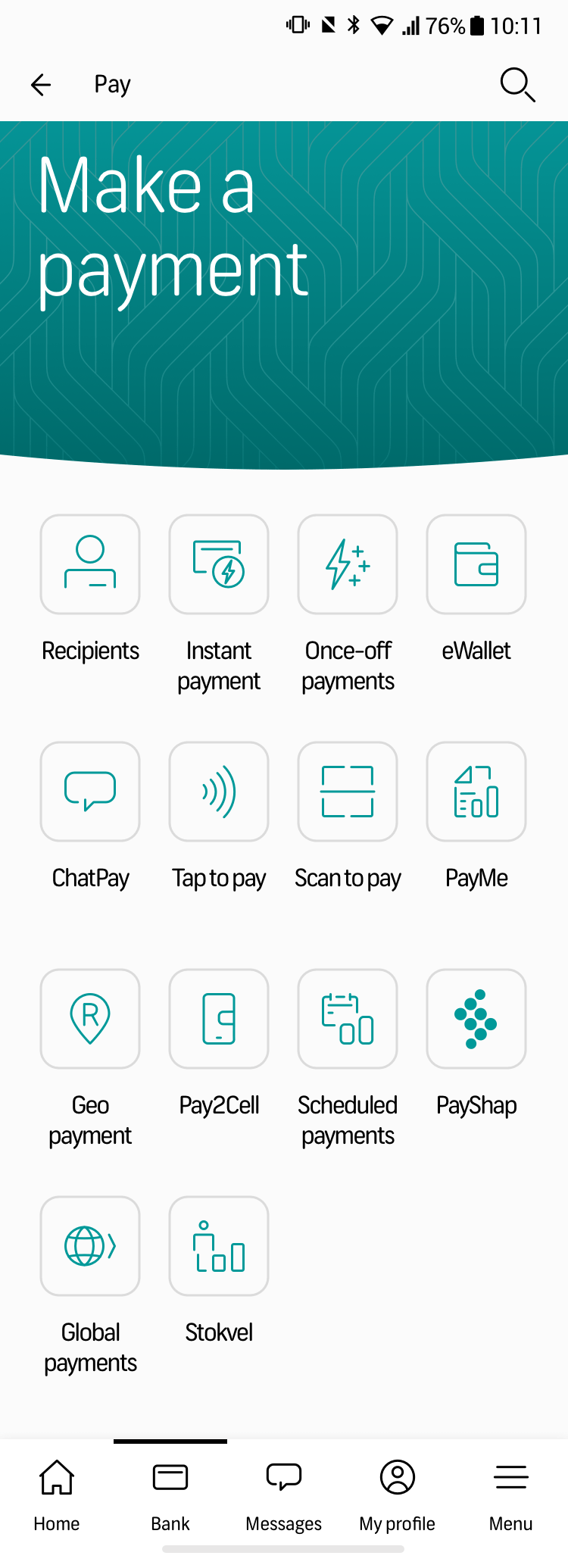Select Pay2Cell
Viewport: 568px width, 1568px height.
(219, 1019)
